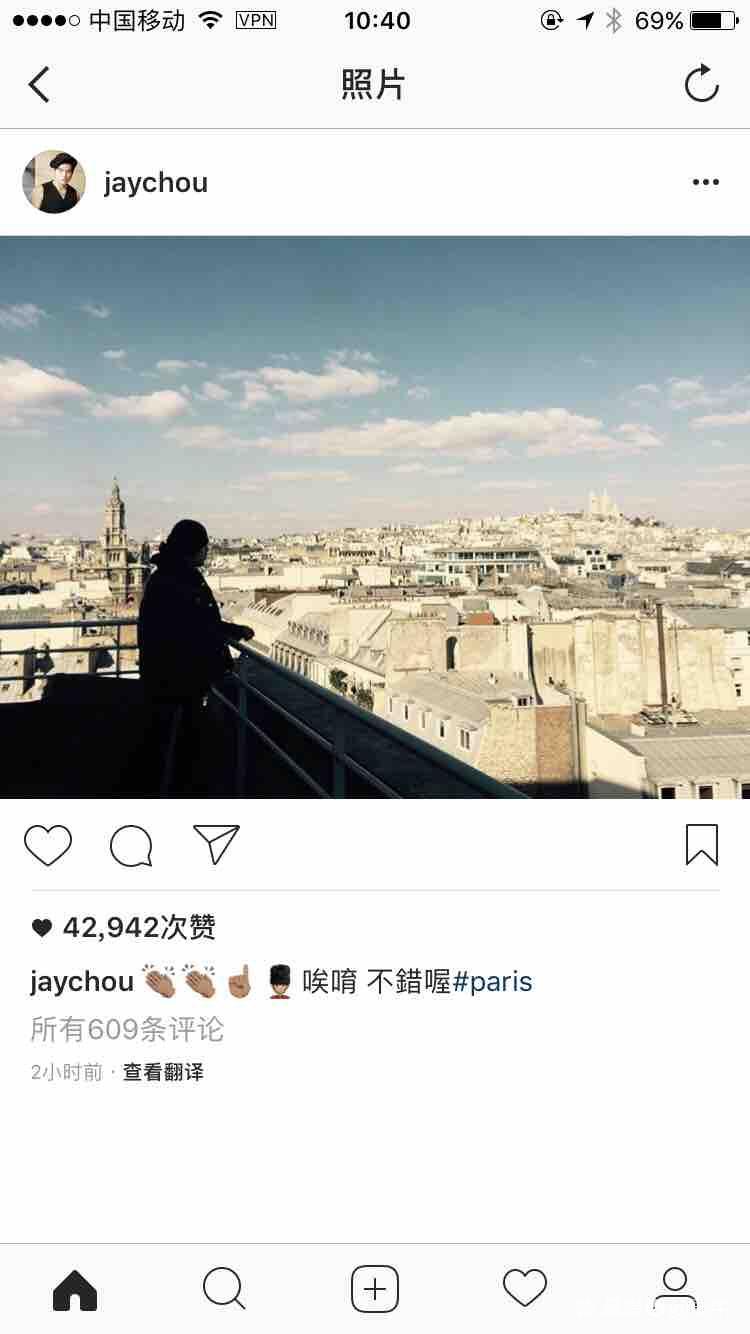
Task: Bookmark this post
Action: click(x=701, y=845)
